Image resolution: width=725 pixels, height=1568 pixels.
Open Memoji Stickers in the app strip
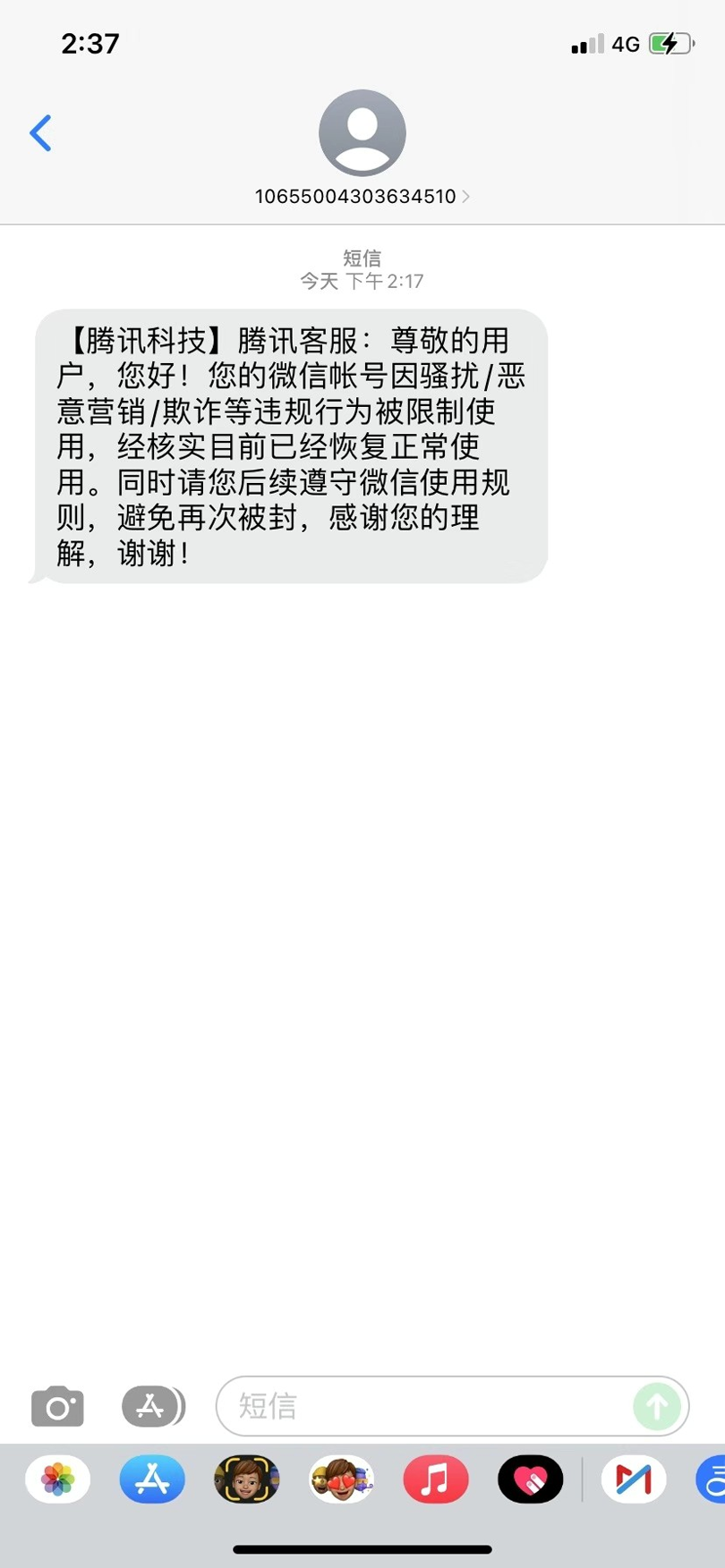(x=341, y=1479)
